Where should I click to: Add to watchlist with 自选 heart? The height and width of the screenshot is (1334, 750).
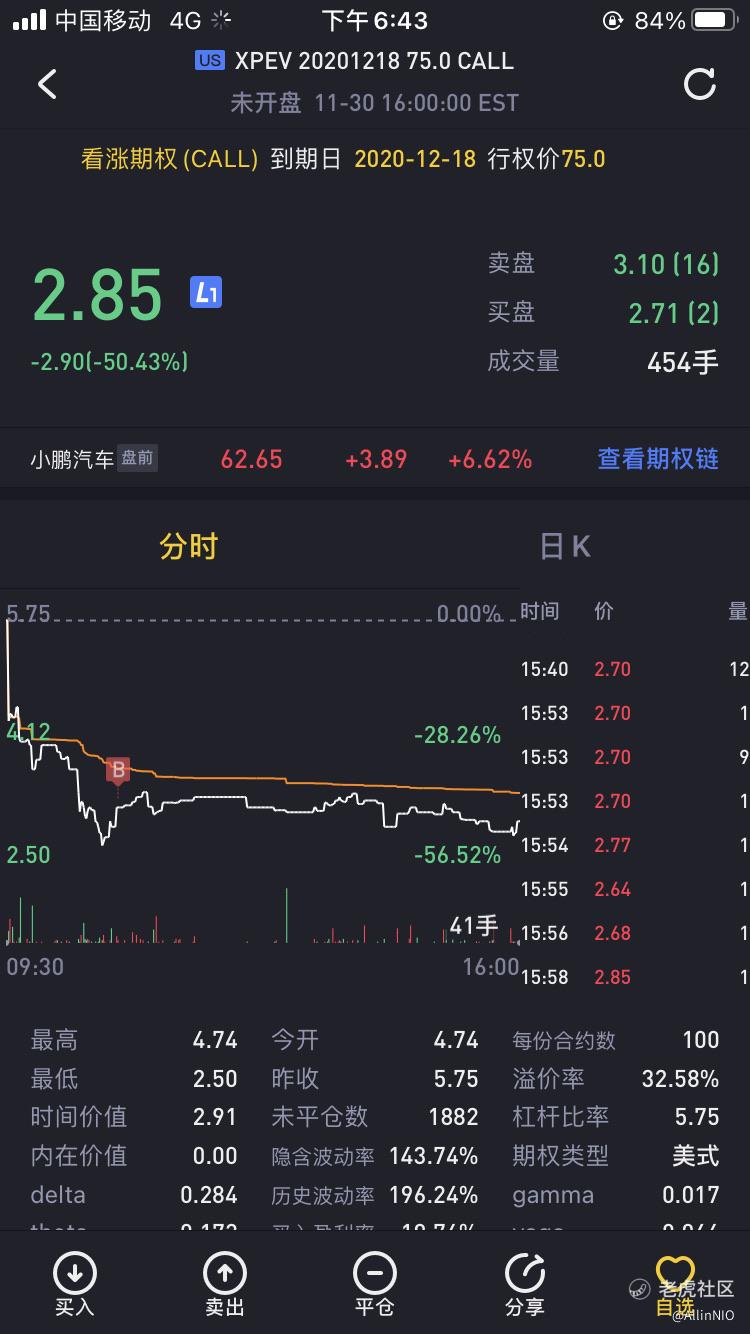675,1284
